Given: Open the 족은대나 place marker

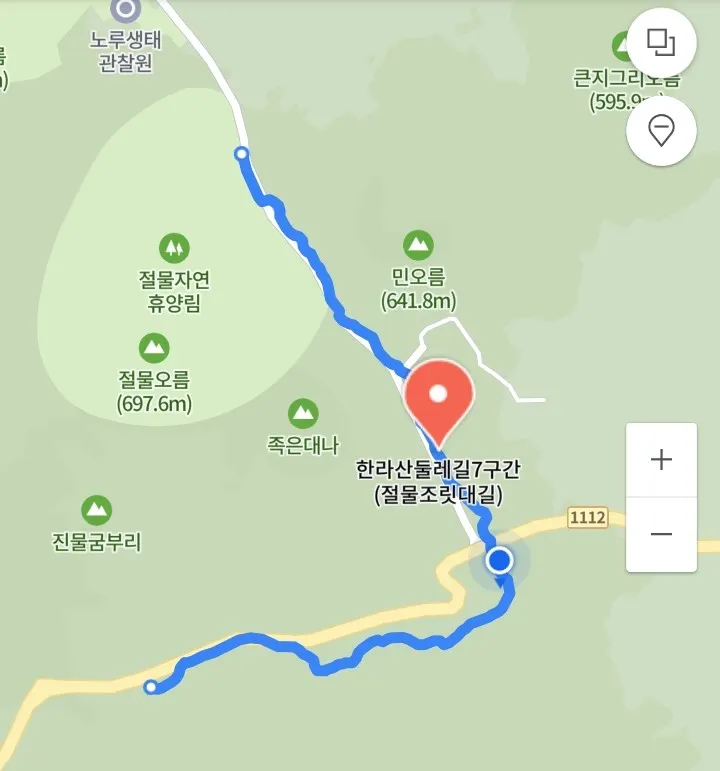Looking at the screenshot, I should 302,411.
